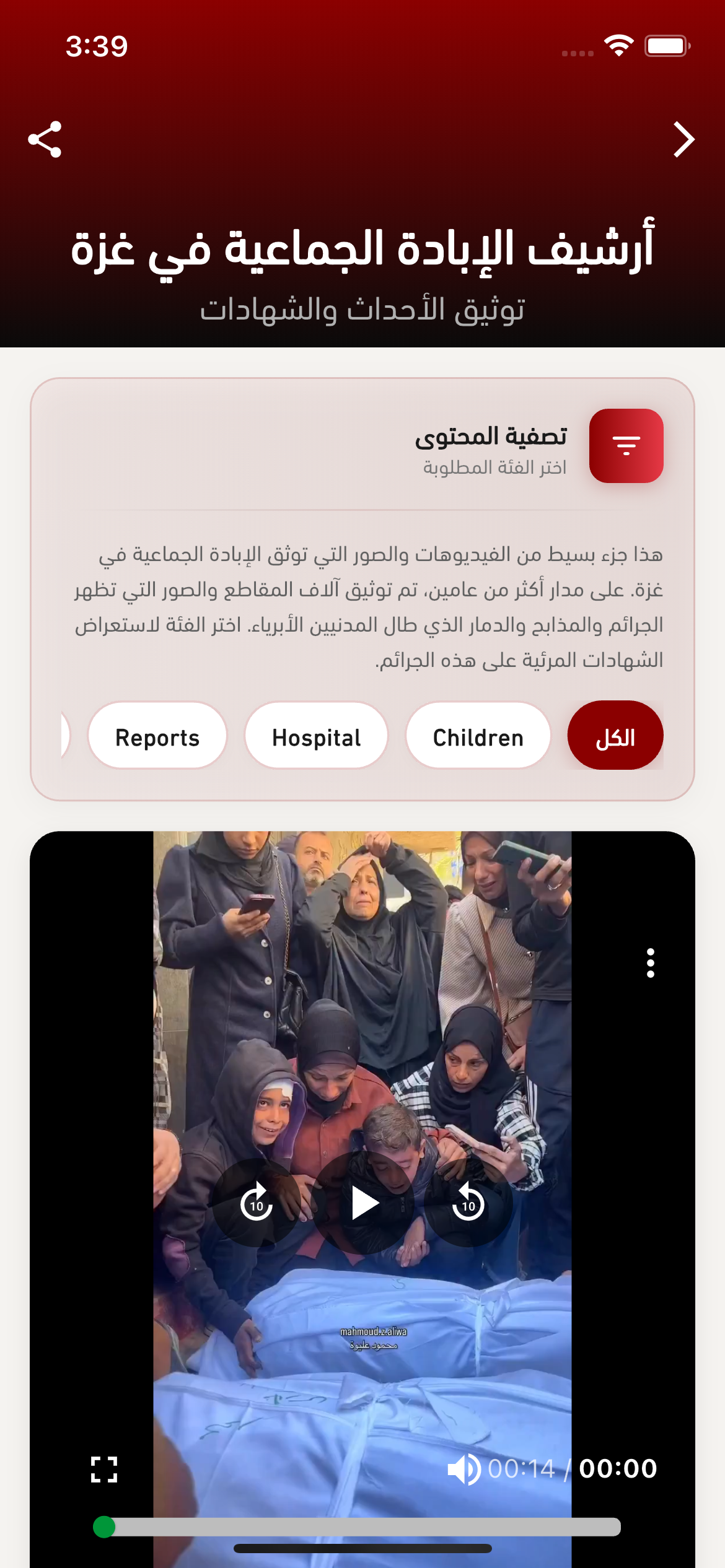
Task: Filter content by Reports
Action: point(157,735)
